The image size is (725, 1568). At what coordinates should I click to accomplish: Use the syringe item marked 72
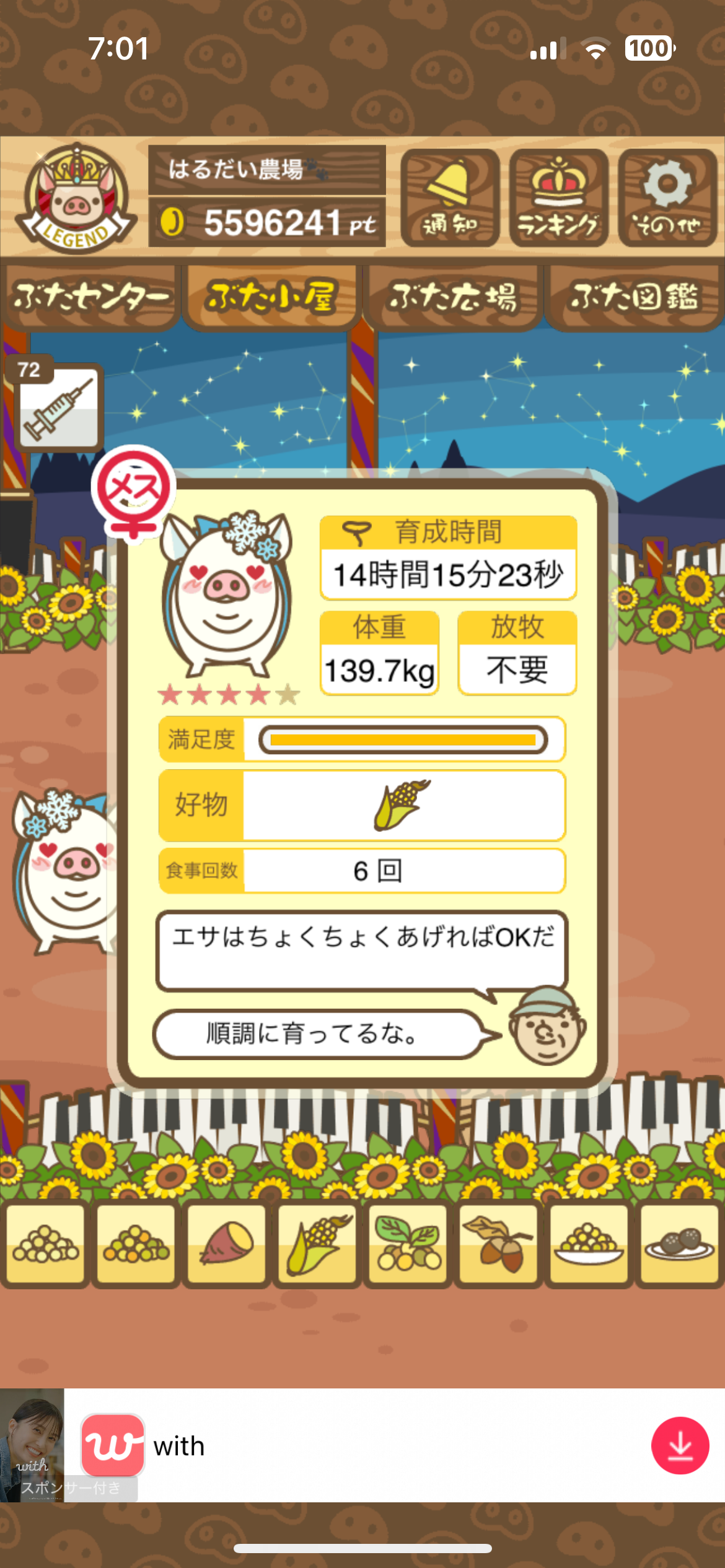[58, 406]
